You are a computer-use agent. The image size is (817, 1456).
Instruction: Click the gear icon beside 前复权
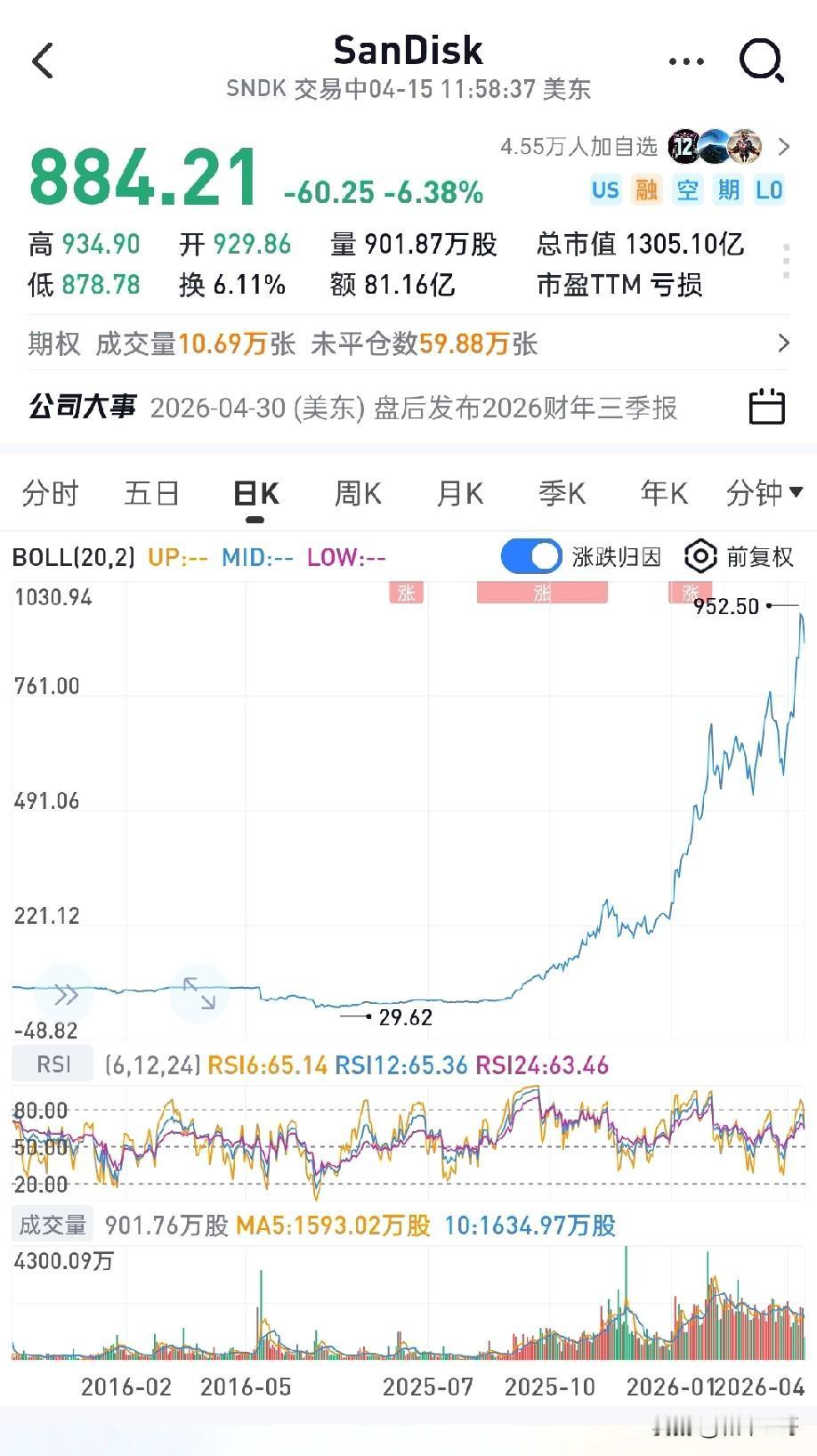click(701, 556)
